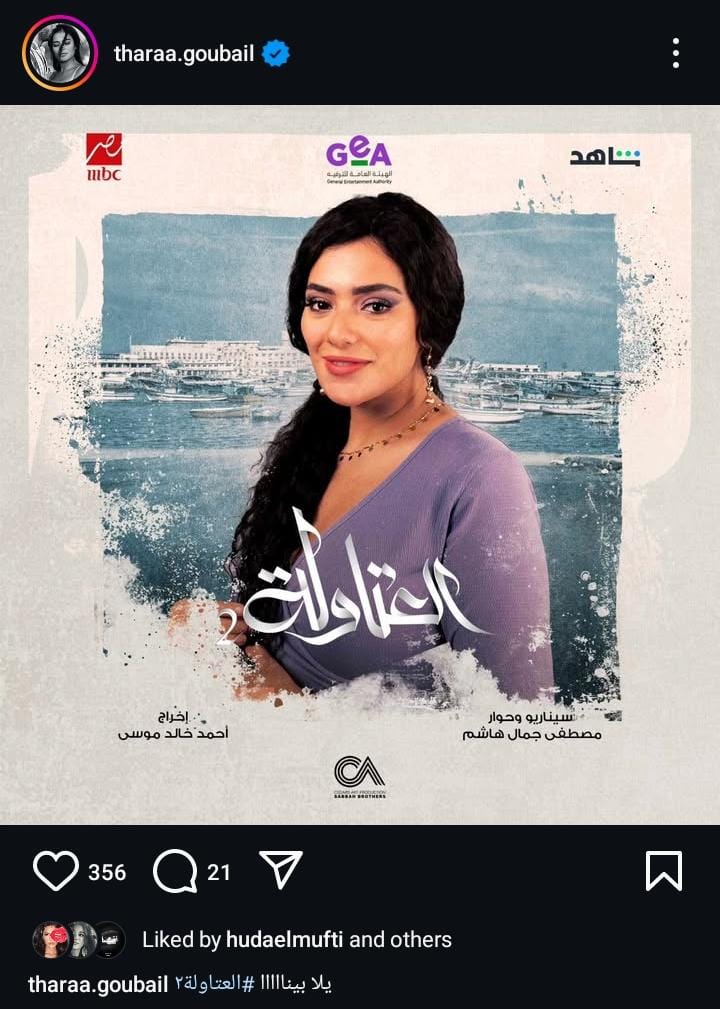Image resolution: width=720 pixels, height=1009 pixels.
Task: Open tharaa.goubail's story from profile picture
Action: point(59,53)
